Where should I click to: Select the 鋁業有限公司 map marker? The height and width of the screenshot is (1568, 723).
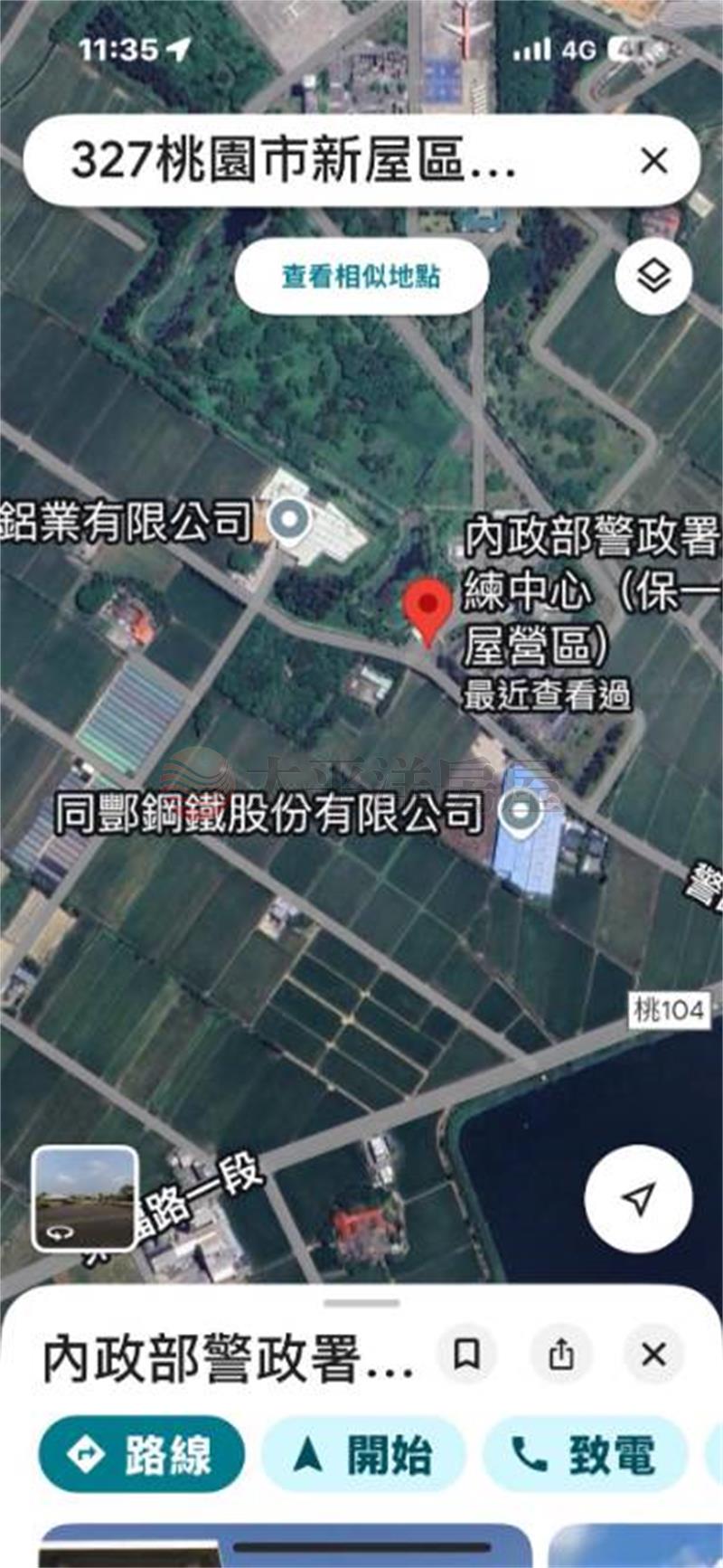[x=290, y=519]
